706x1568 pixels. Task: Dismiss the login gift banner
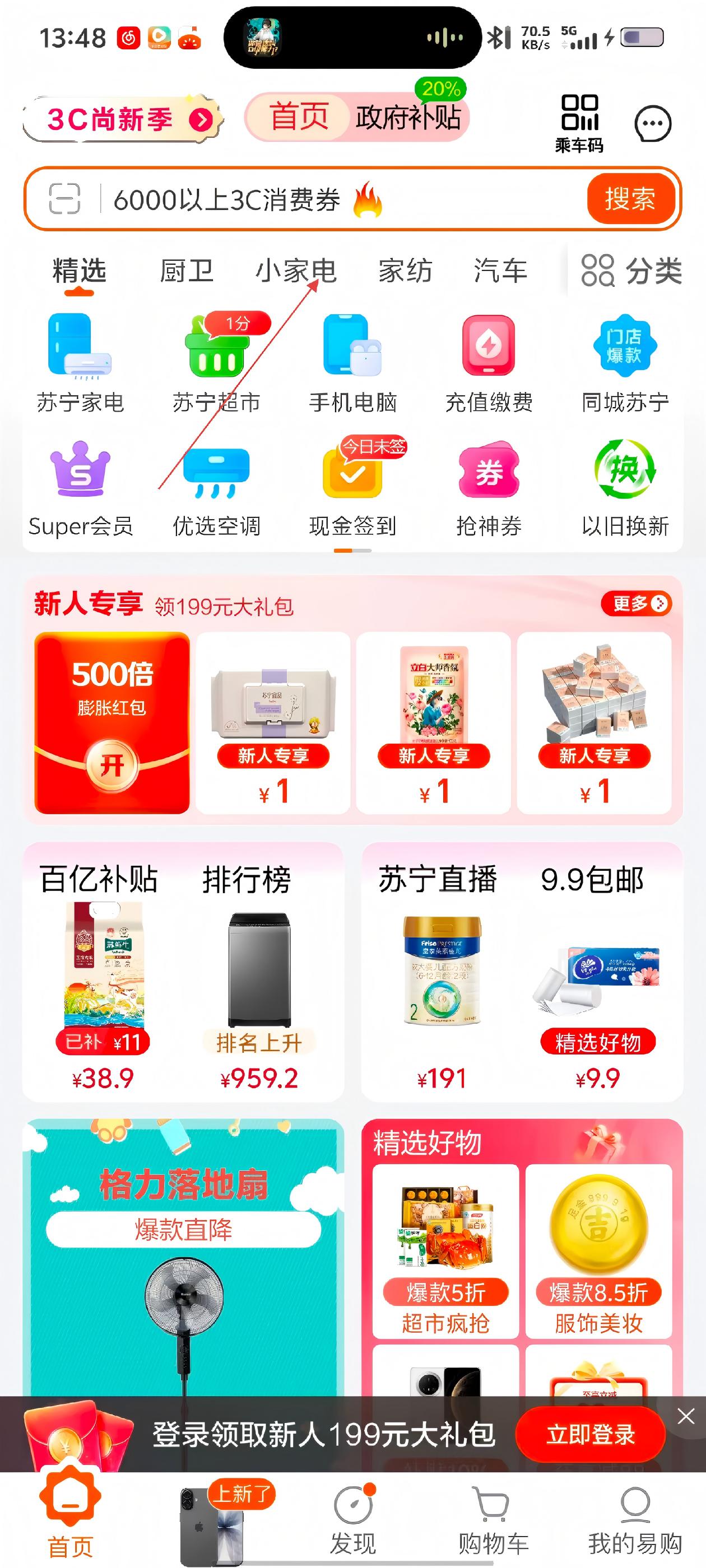[686, 1416]
